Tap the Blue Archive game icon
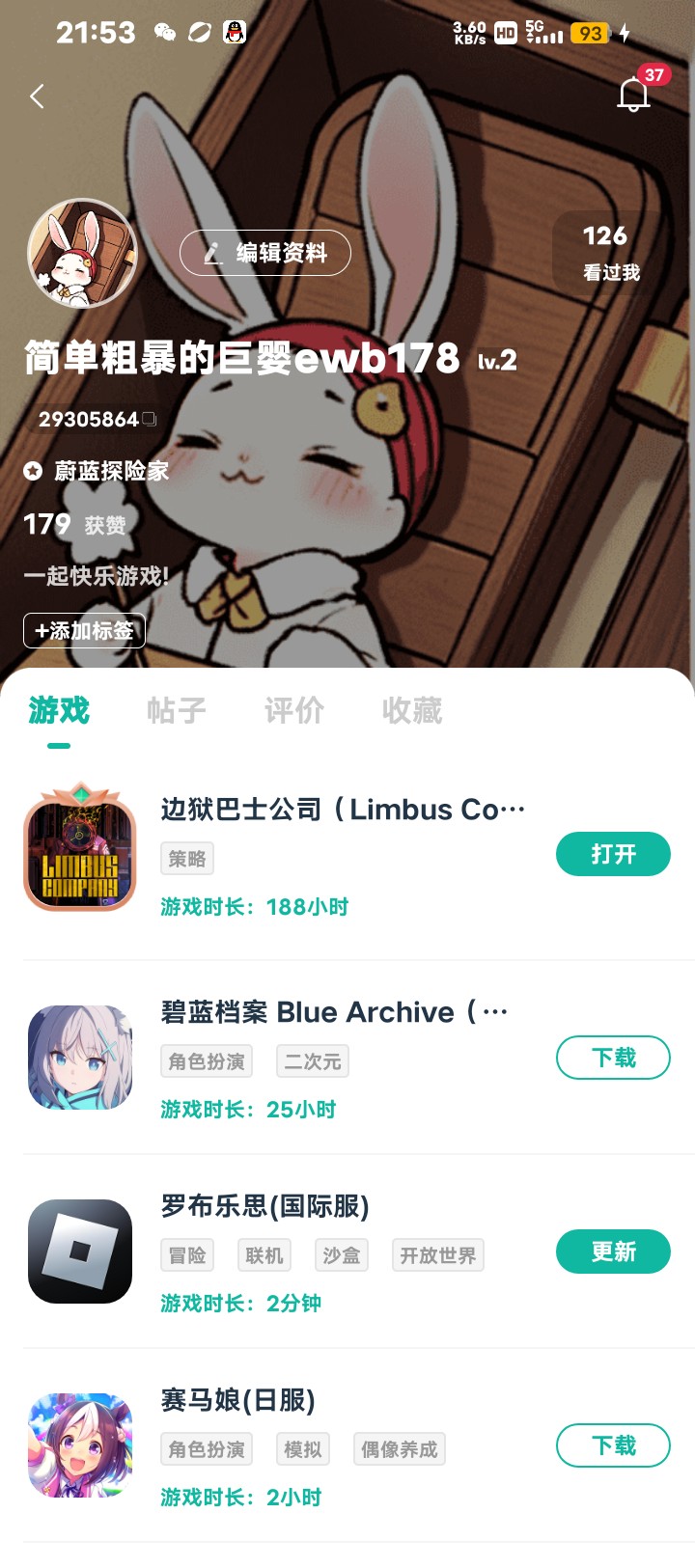This screenshot has width=695, height=1568. click(80, 1058)
